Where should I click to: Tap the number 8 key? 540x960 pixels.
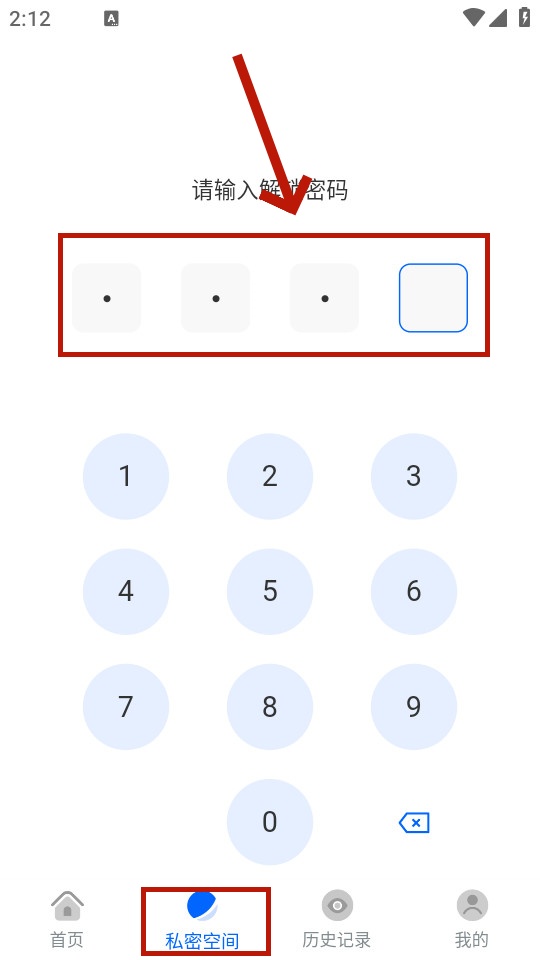click(x=269, y=707)
